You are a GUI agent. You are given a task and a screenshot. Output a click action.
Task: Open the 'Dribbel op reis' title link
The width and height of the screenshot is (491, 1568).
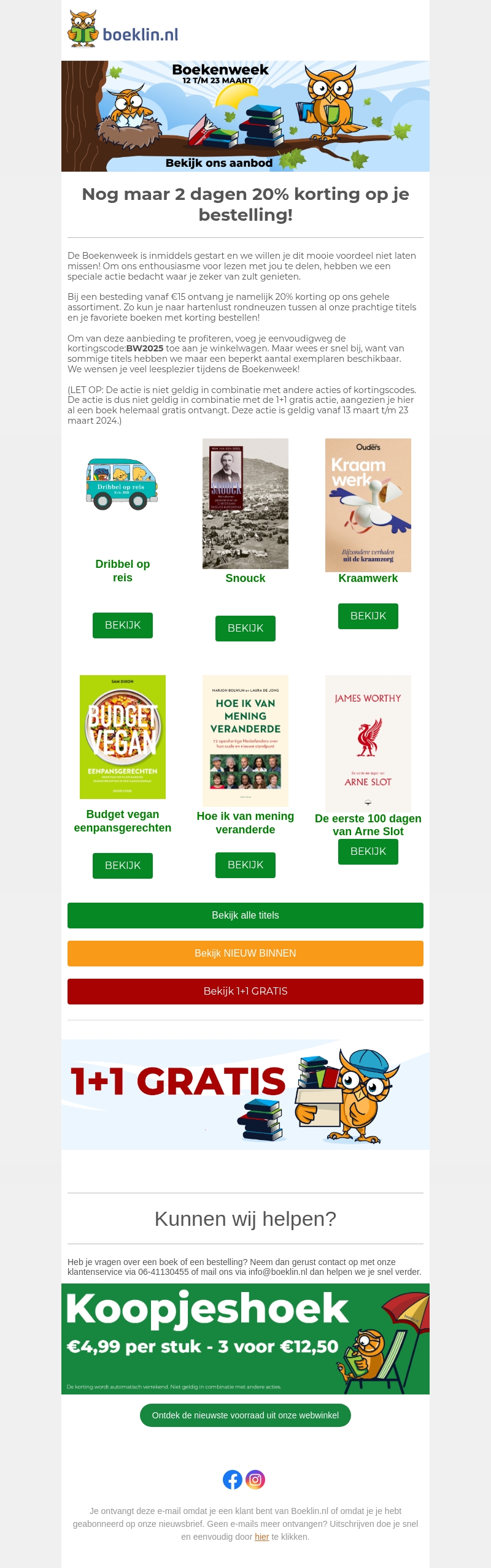pos(123,570)
